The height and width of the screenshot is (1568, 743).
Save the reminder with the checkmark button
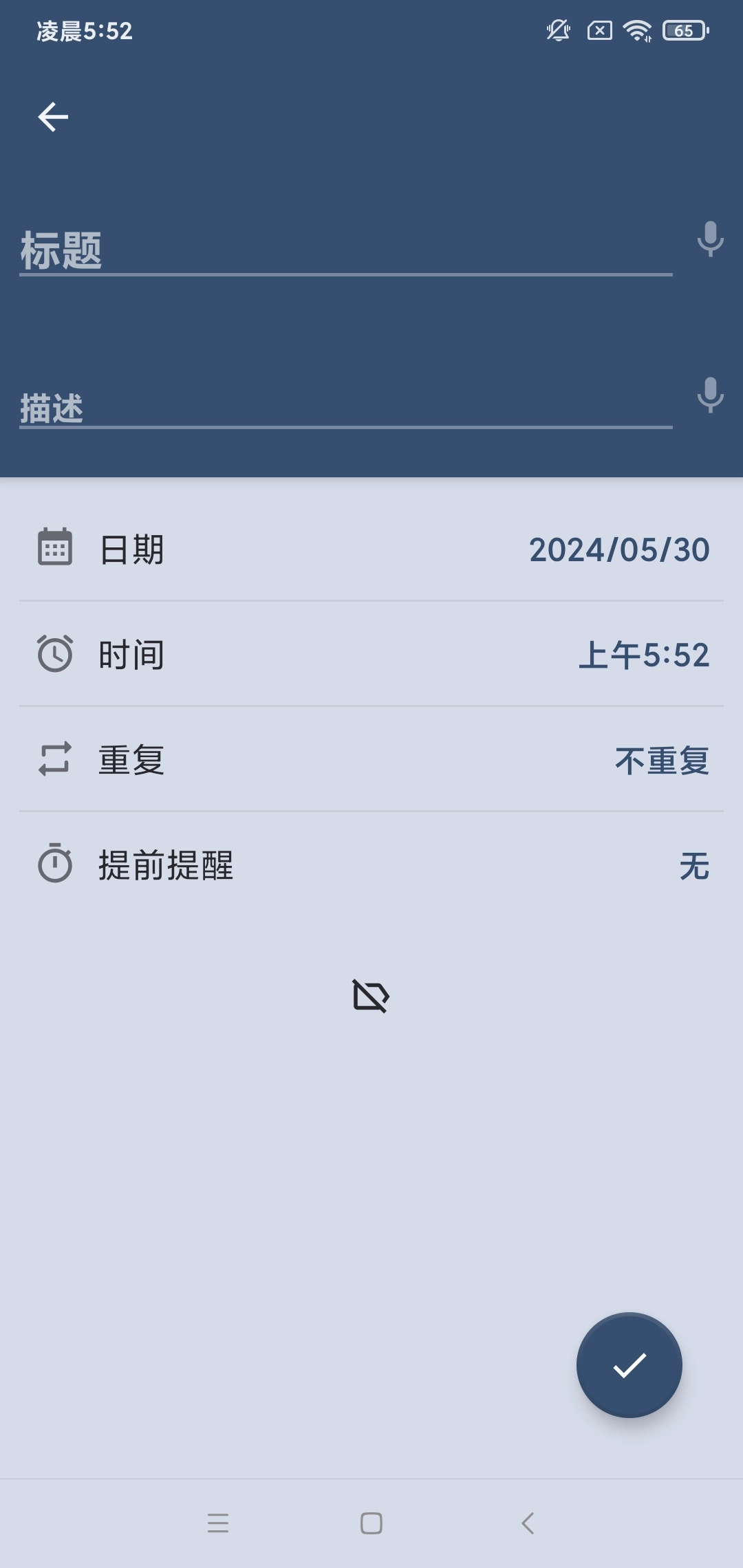tap(629, 1365)
